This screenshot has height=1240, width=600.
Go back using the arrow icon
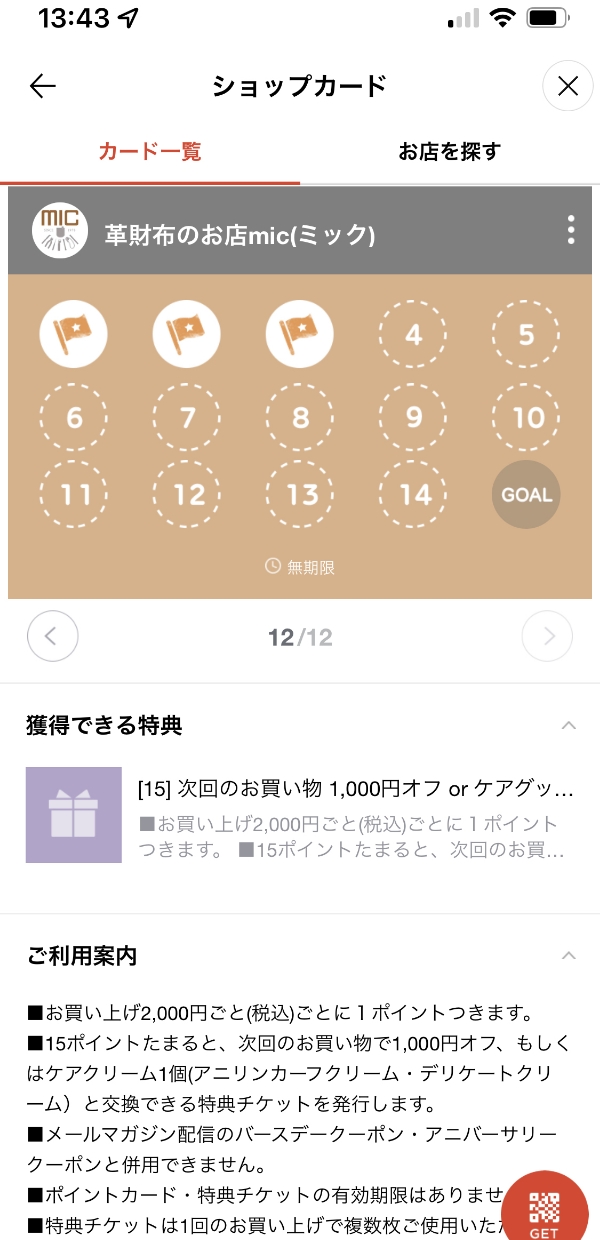[42, 87]
